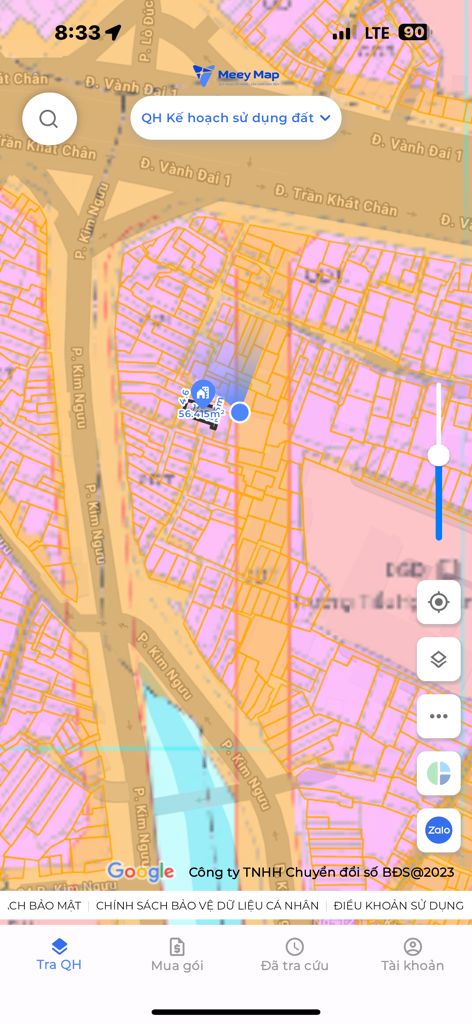The height and width of the screenshot is (1024, 472).
Task: Open the map layers button
Action: pos(439,660)
